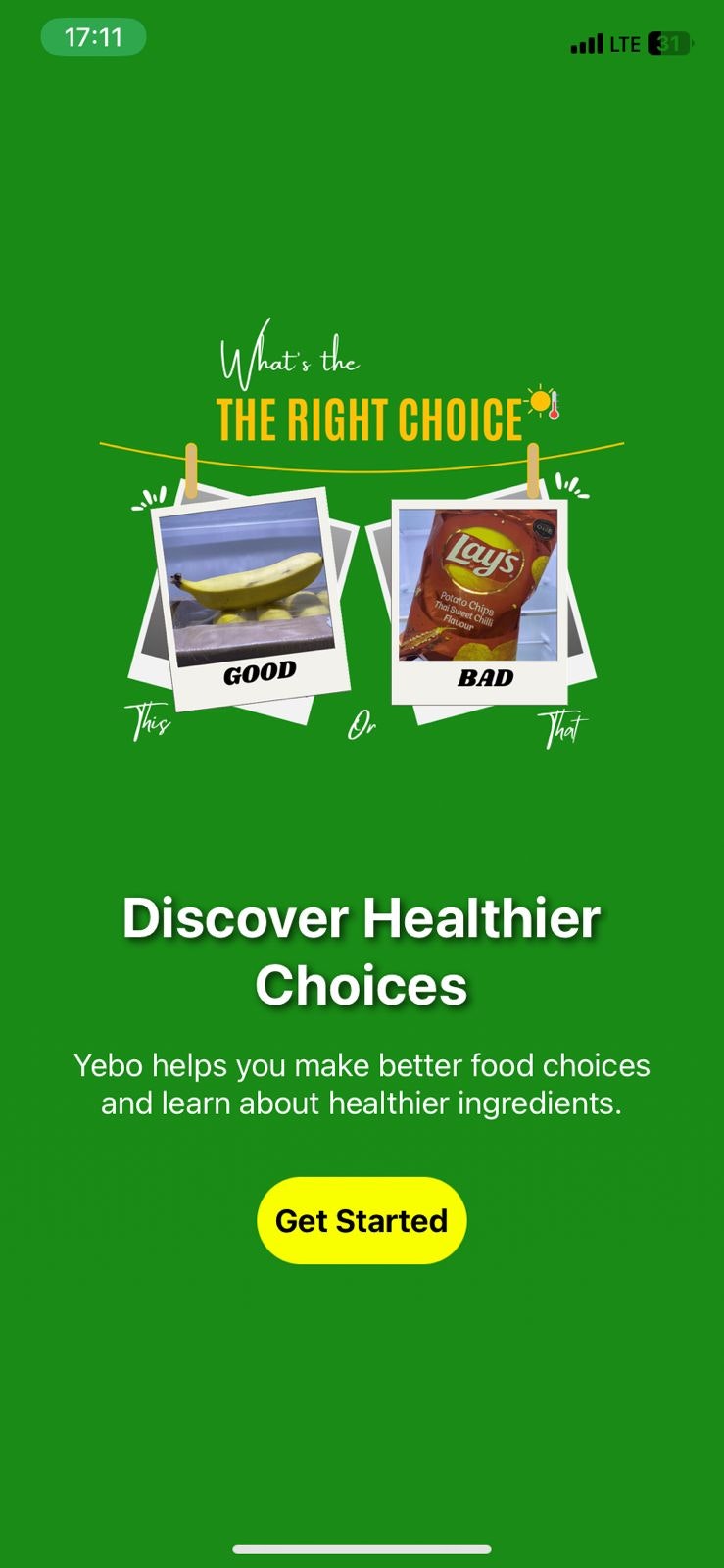This screenshot has height=1568, width=724.
Task: Tap the Get Started button
Action: click(362, 1220)
